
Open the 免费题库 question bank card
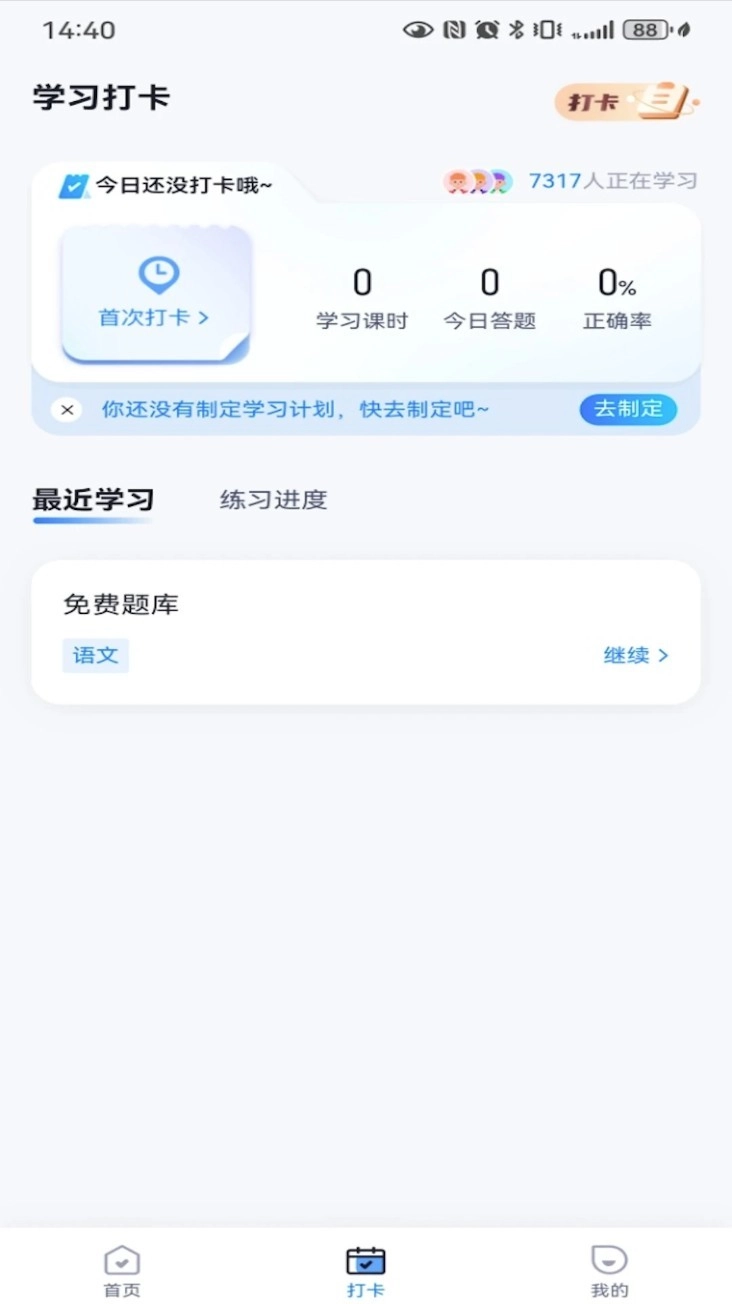(x=366, y=631)
